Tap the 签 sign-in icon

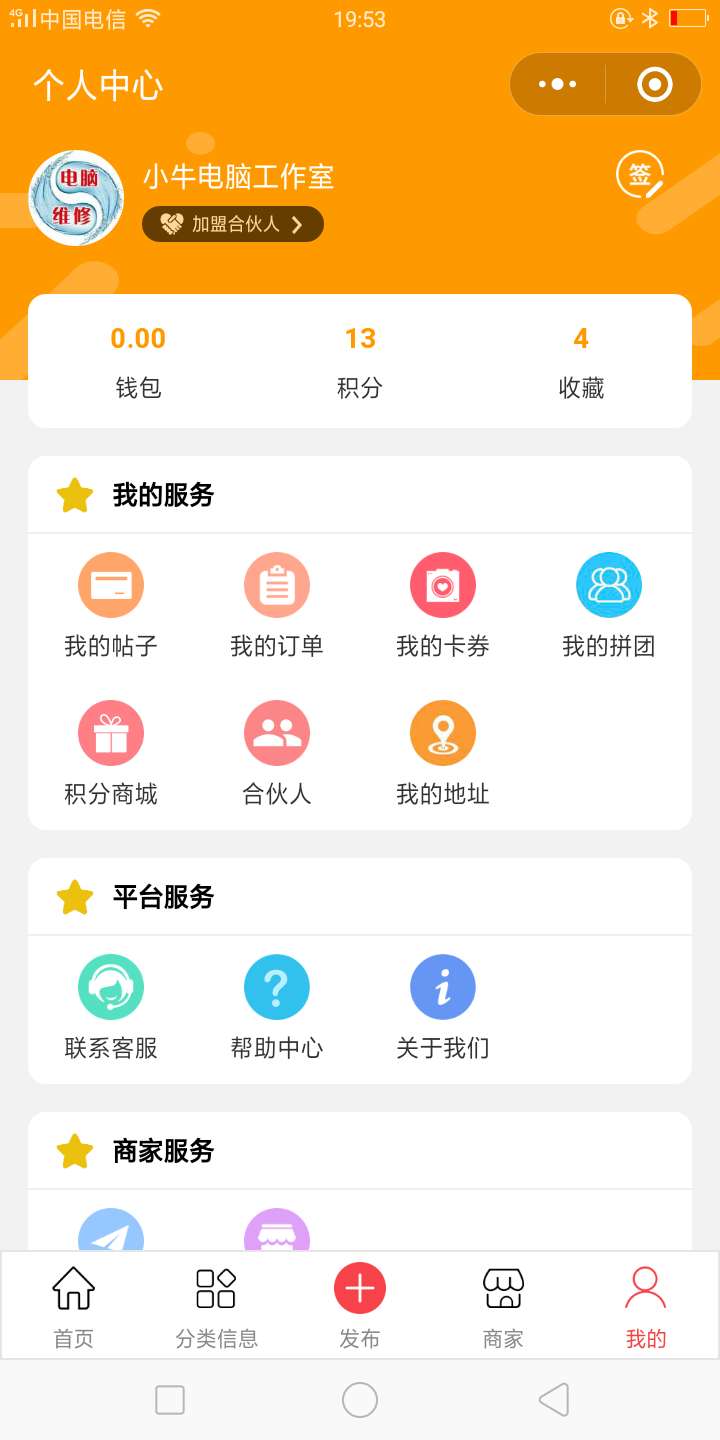click(x=640, y=176)
